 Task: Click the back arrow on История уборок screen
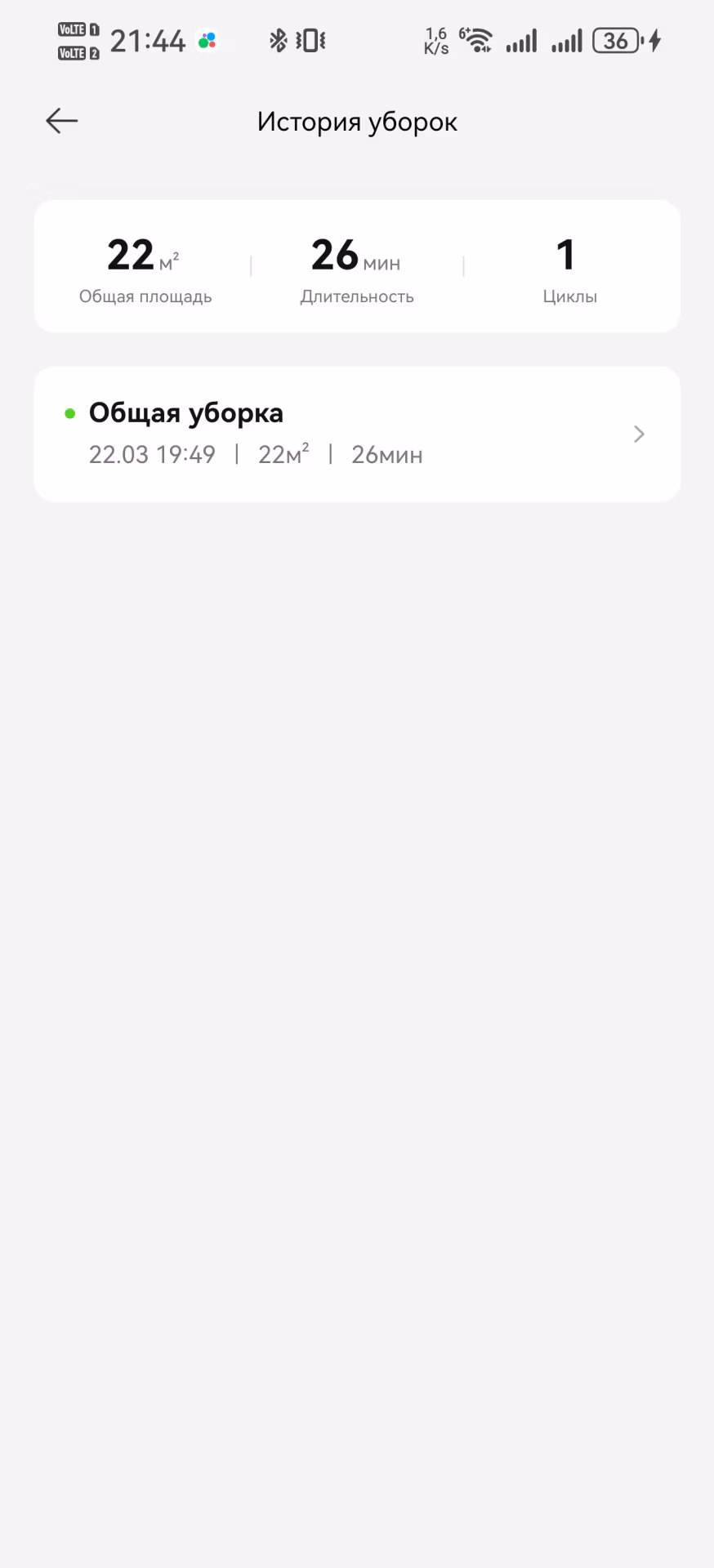61,120
